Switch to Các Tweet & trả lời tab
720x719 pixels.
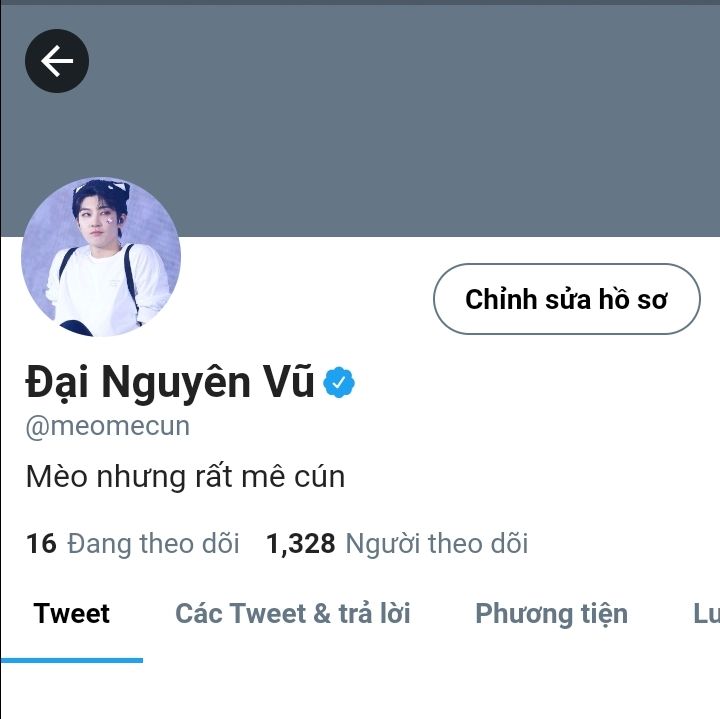[292, 614]
